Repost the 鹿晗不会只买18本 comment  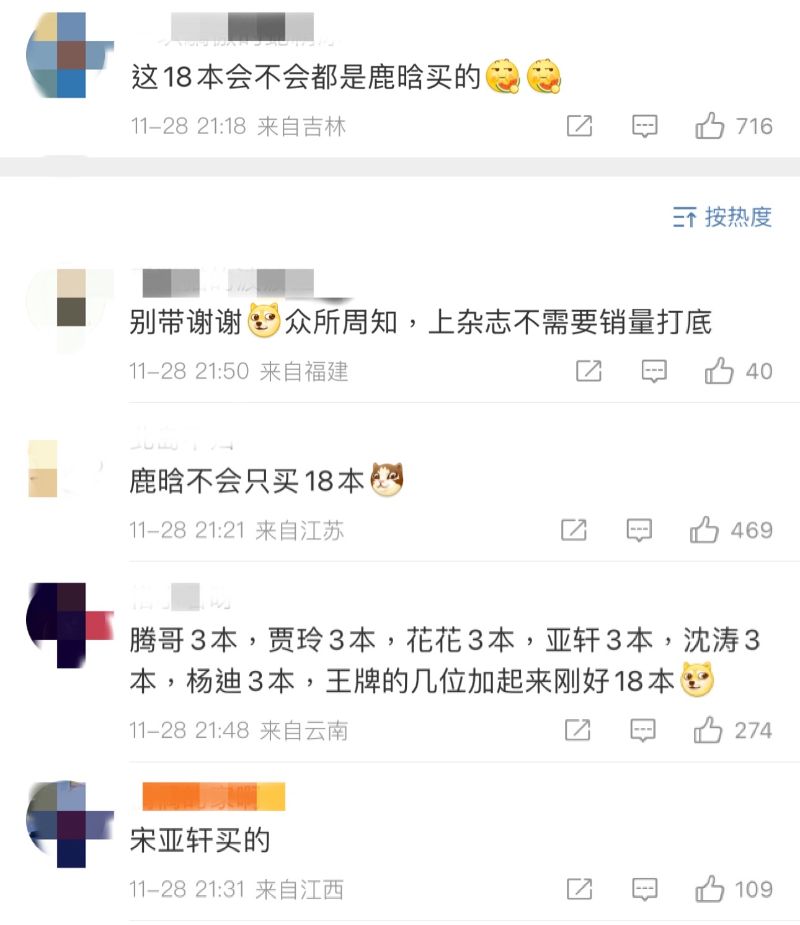click(x=574, y=530)
